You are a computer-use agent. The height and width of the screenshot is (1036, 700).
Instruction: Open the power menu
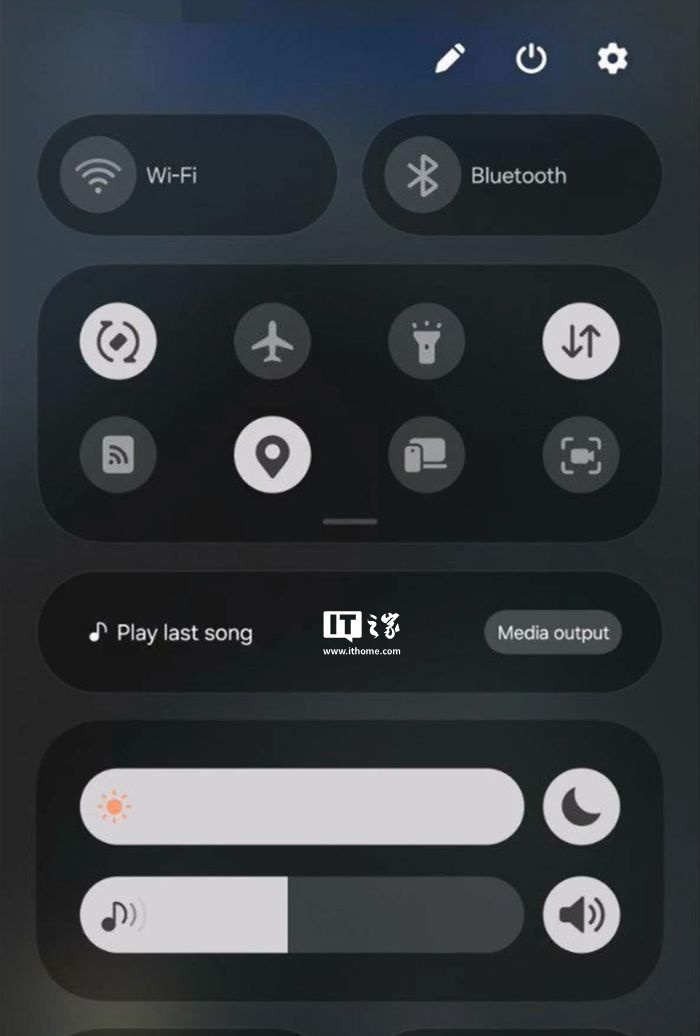click(x=531, y=60)
